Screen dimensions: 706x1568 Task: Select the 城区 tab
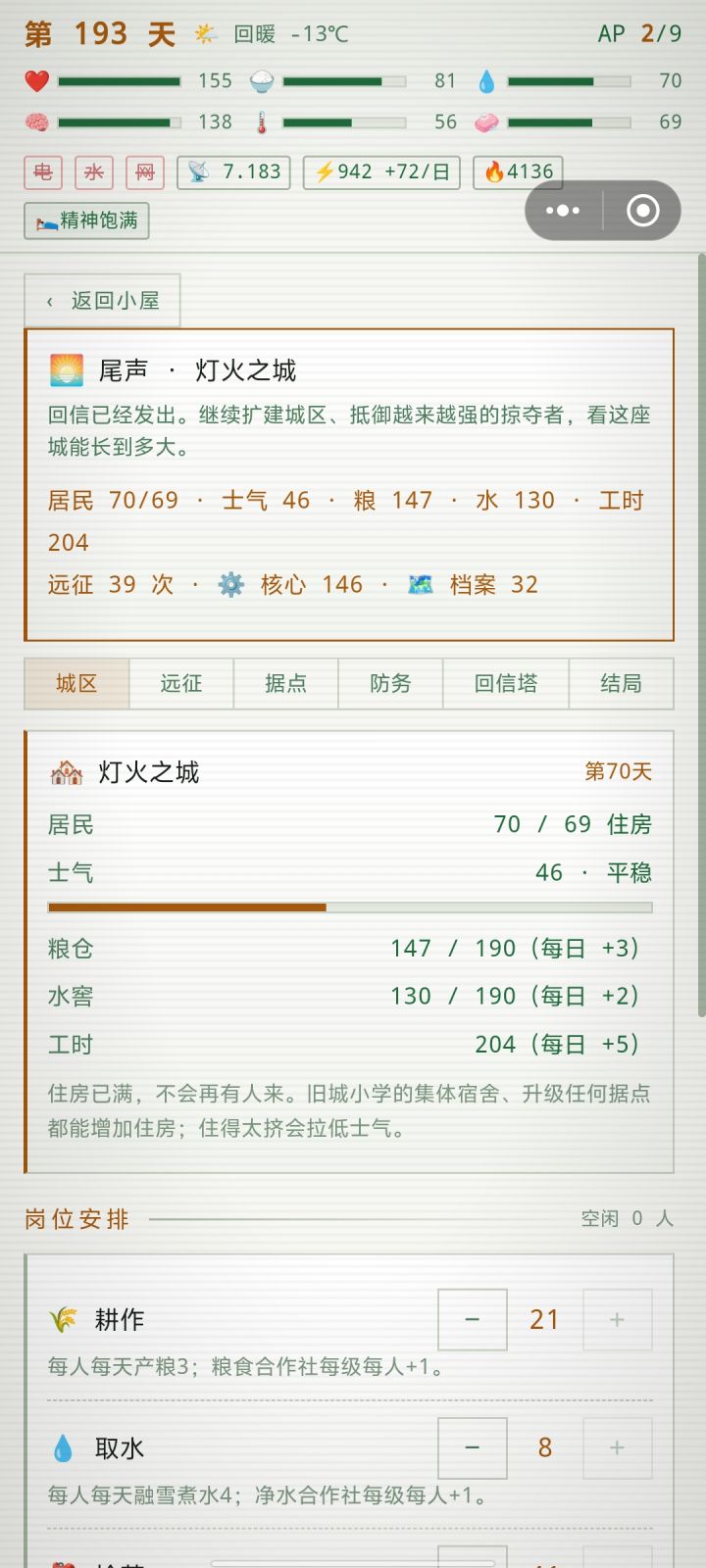(76, 683)
